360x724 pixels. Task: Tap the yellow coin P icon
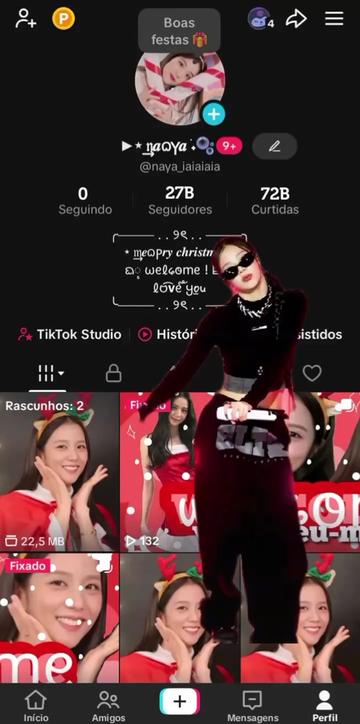(x=63, y=19)
